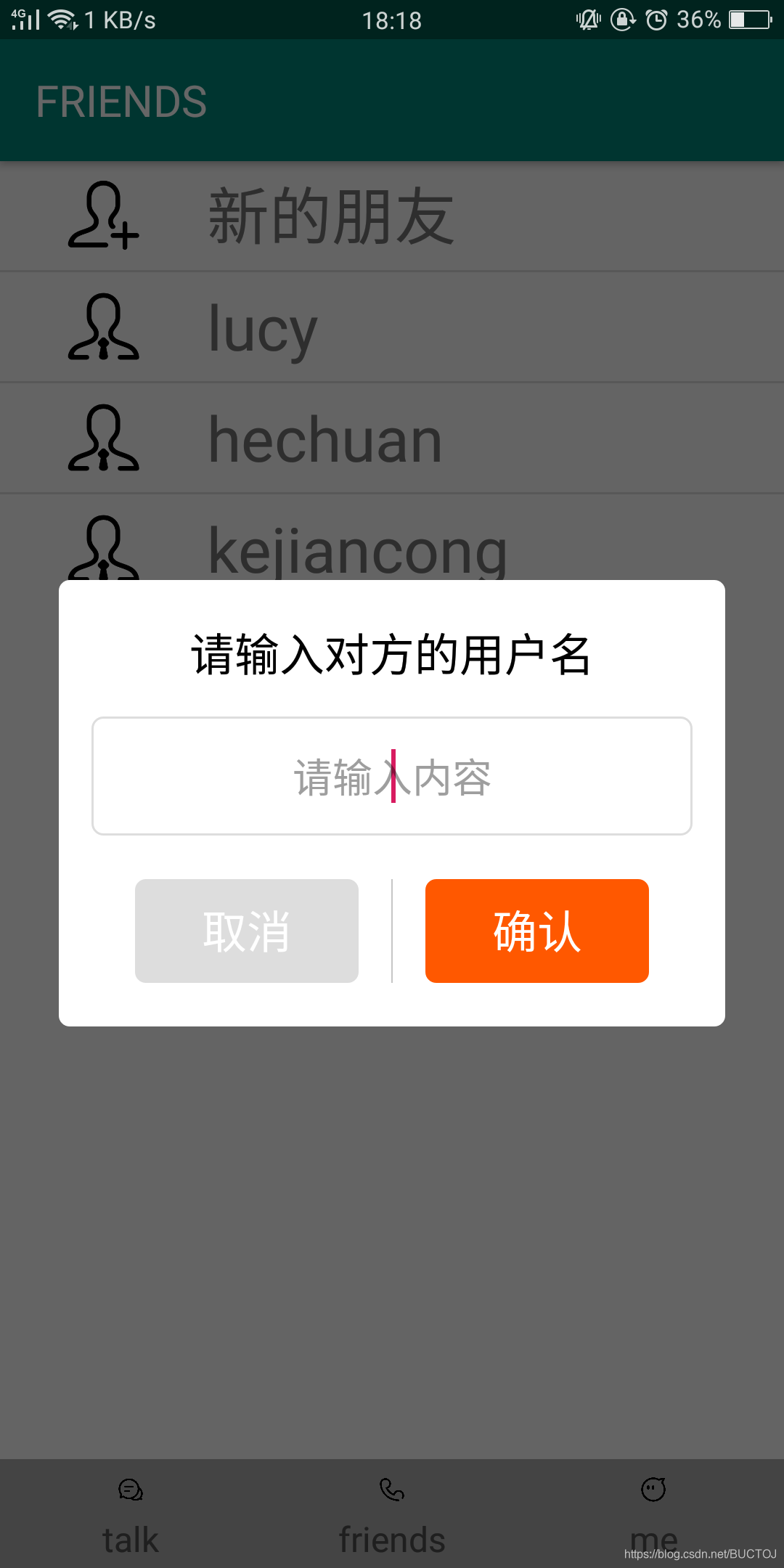
Task: Confirm the username with 确认
Action: pos(537,931)
